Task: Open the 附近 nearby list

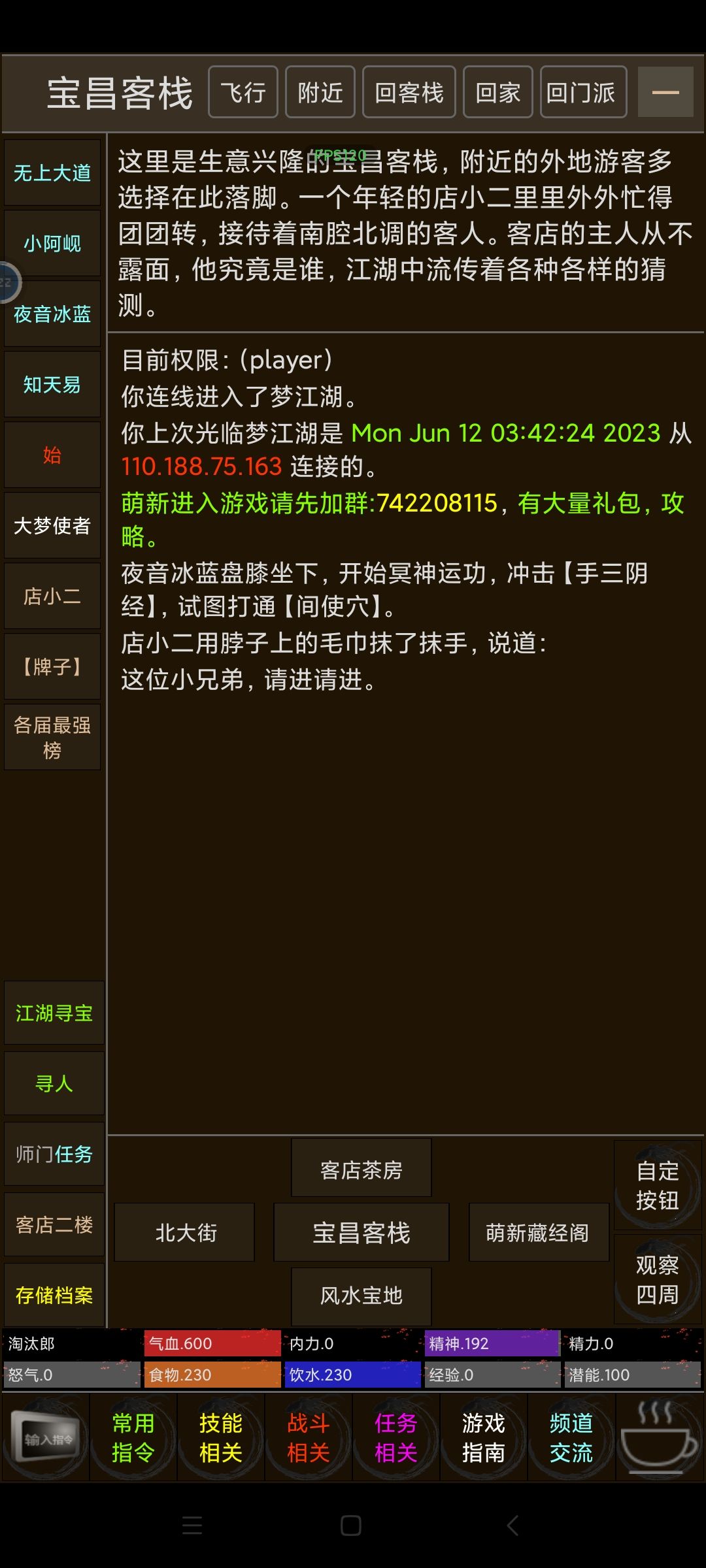Action: 320,92
